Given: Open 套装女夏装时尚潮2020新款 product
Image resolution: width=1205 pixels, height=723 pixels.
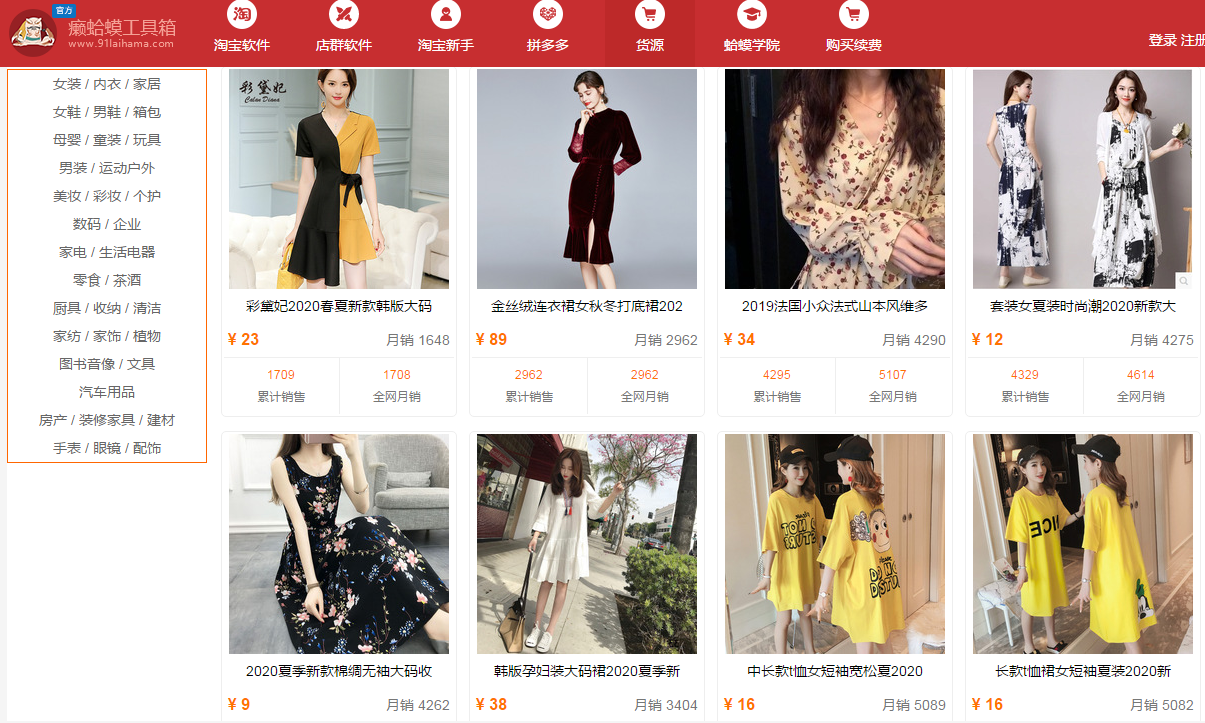Looking at the screenshot, I should [1082, 306].
